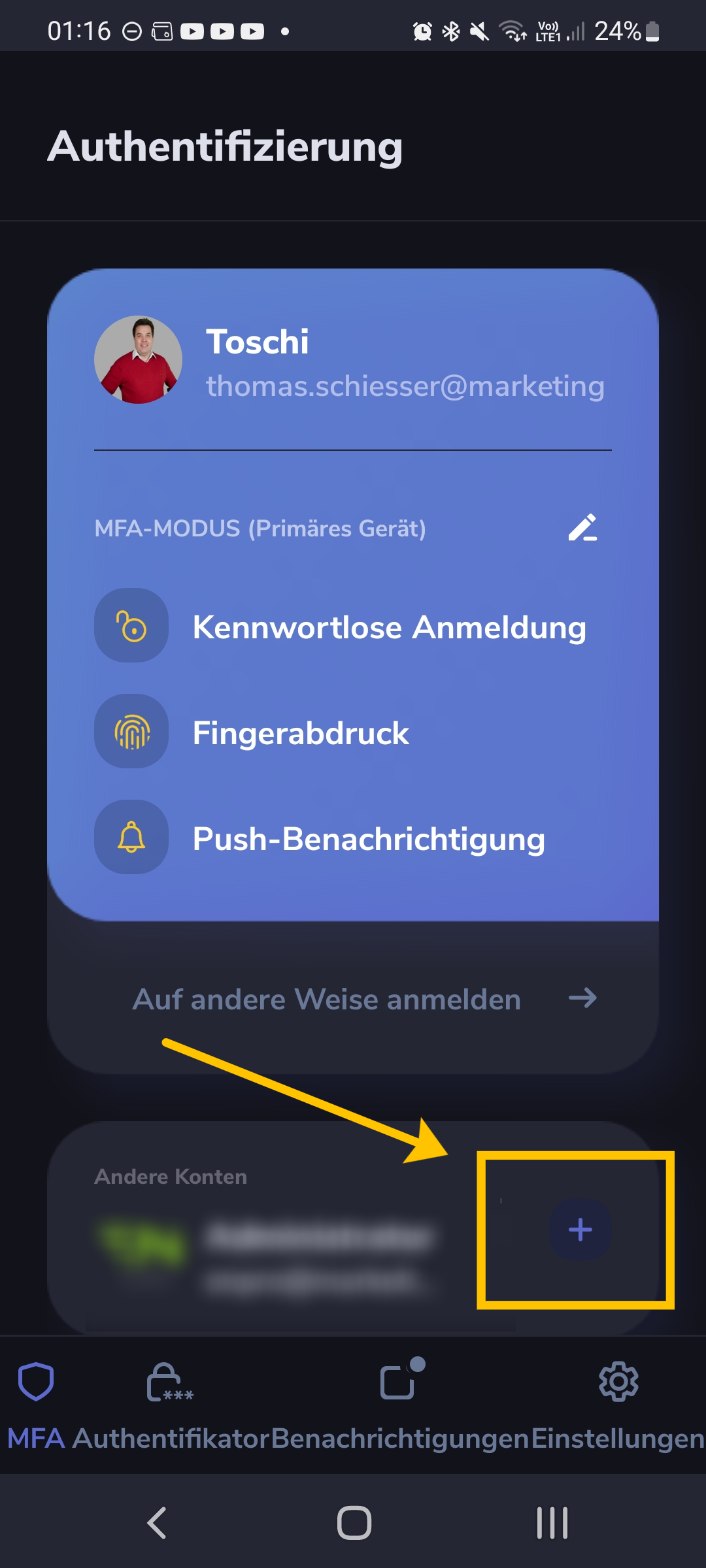Screen dimensions: 706x1568
Task: Edit the MFA-MODUS settings with the pencil icon
Action: click(582, 528)
